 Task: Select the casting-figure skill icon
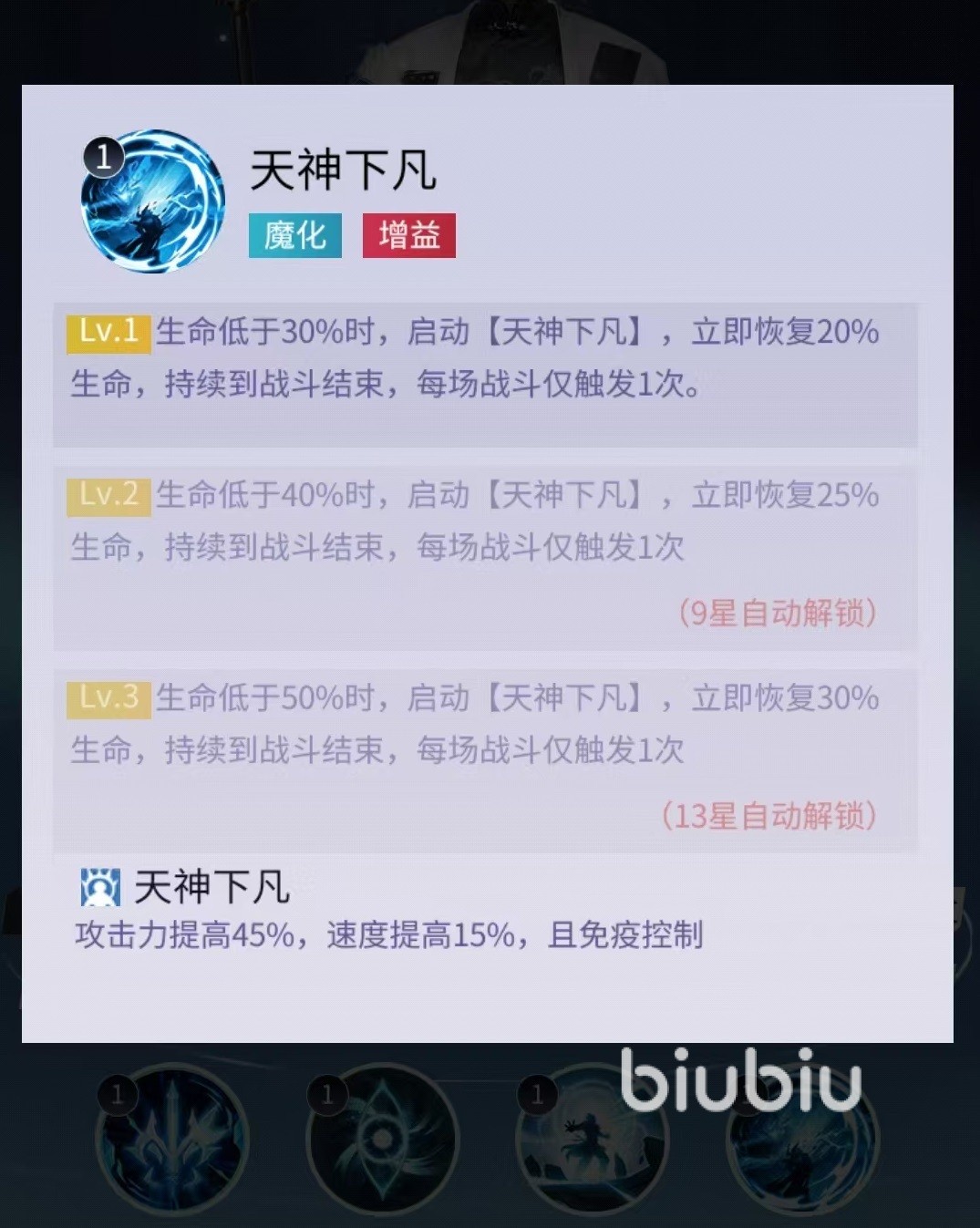coord(591,1140)
